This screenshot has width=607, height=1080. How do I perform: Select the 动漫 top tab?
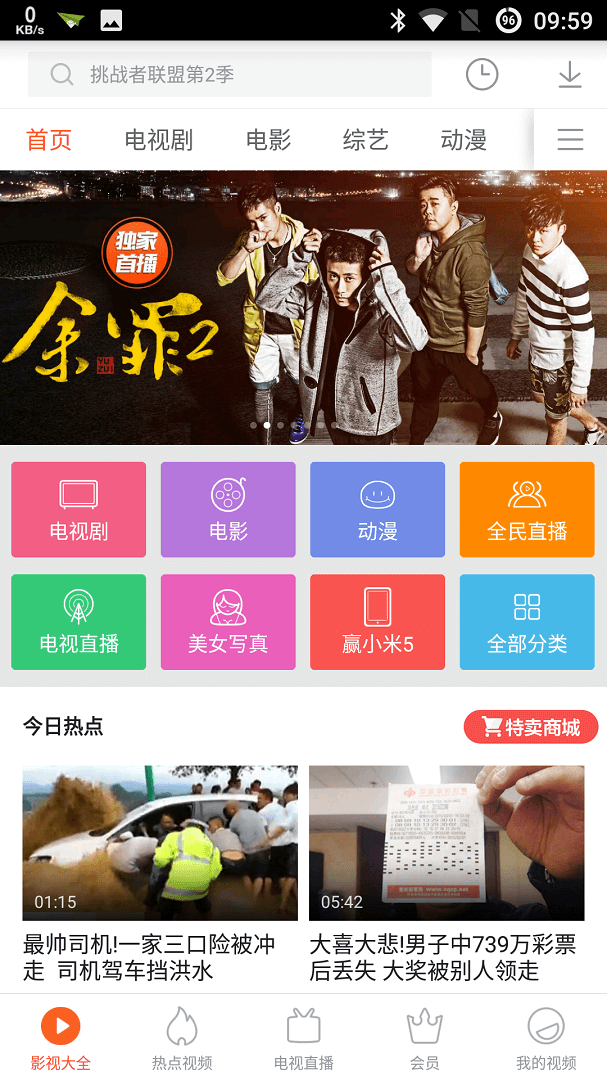[x=463, y=140]
